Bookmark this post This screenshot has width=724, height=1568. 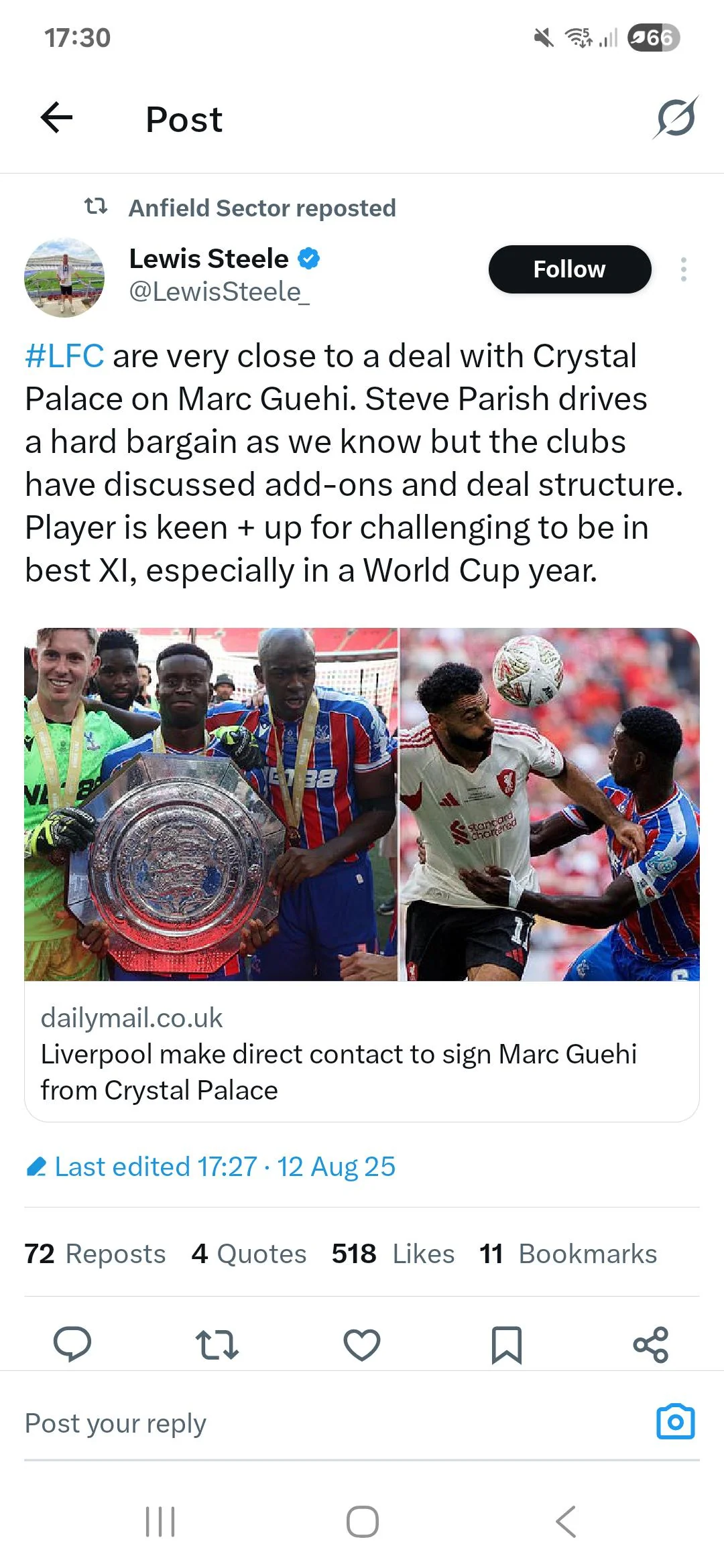click(506, 1345)
